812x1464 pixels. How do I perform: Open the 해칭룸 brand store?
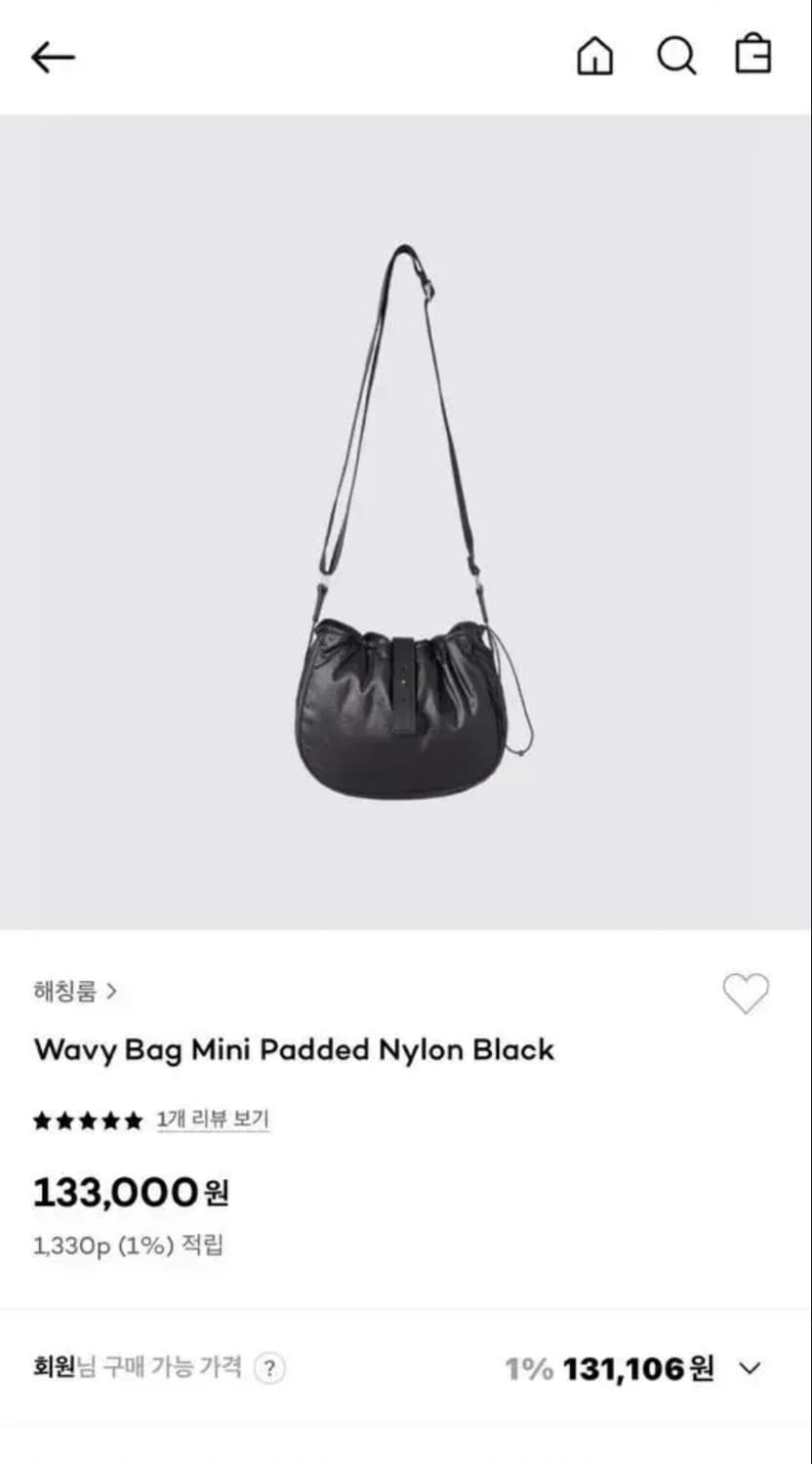(x=63, y=991)
